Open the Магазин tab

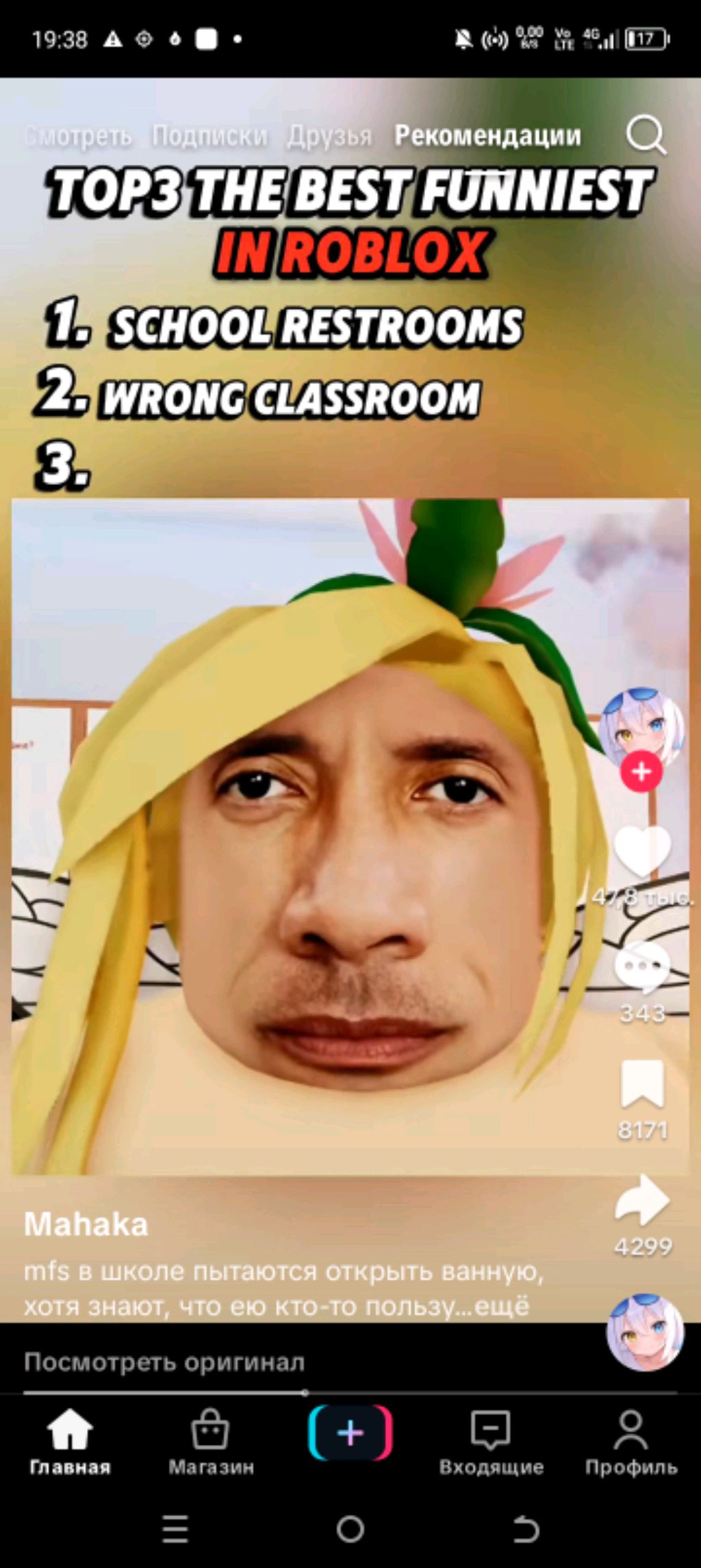pyautogui.click(x=210, y=1441)
